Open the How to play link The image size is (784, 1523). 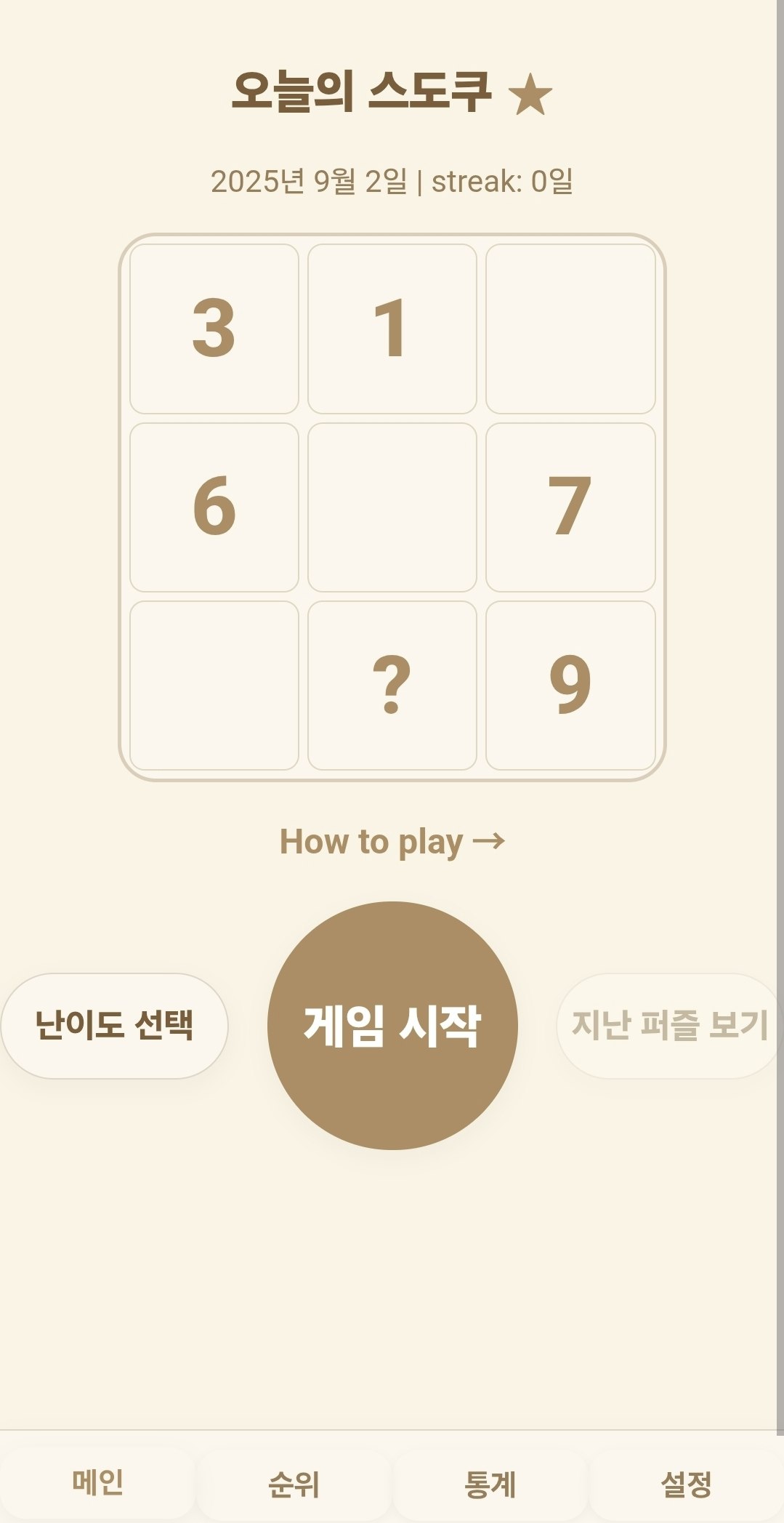[392, 842]
